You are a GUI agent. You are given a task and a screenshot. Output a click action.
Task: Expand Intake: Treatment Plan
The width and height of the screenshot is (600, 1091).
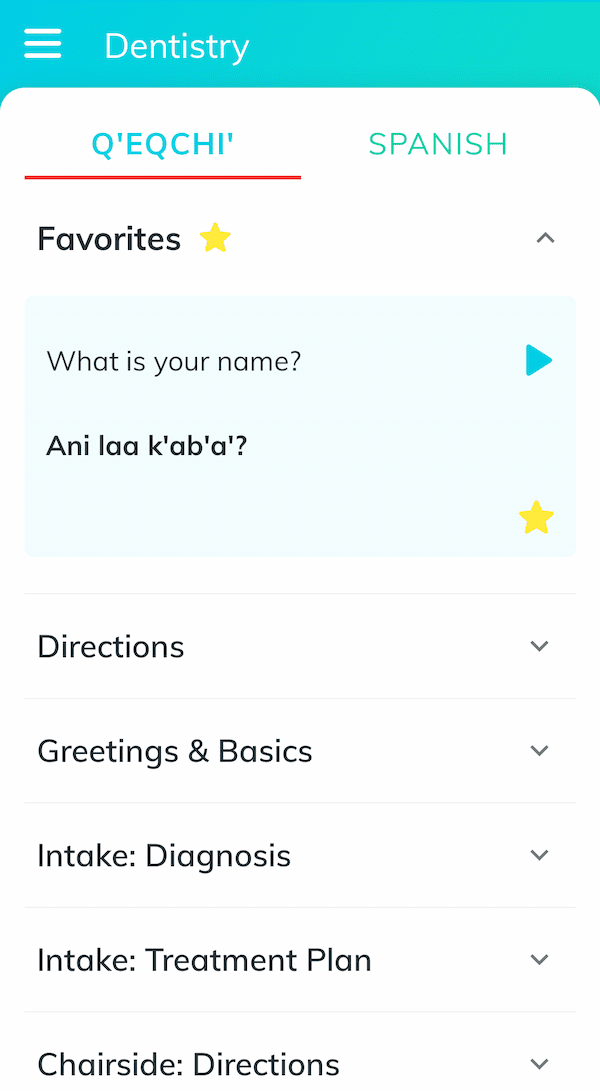300,959
